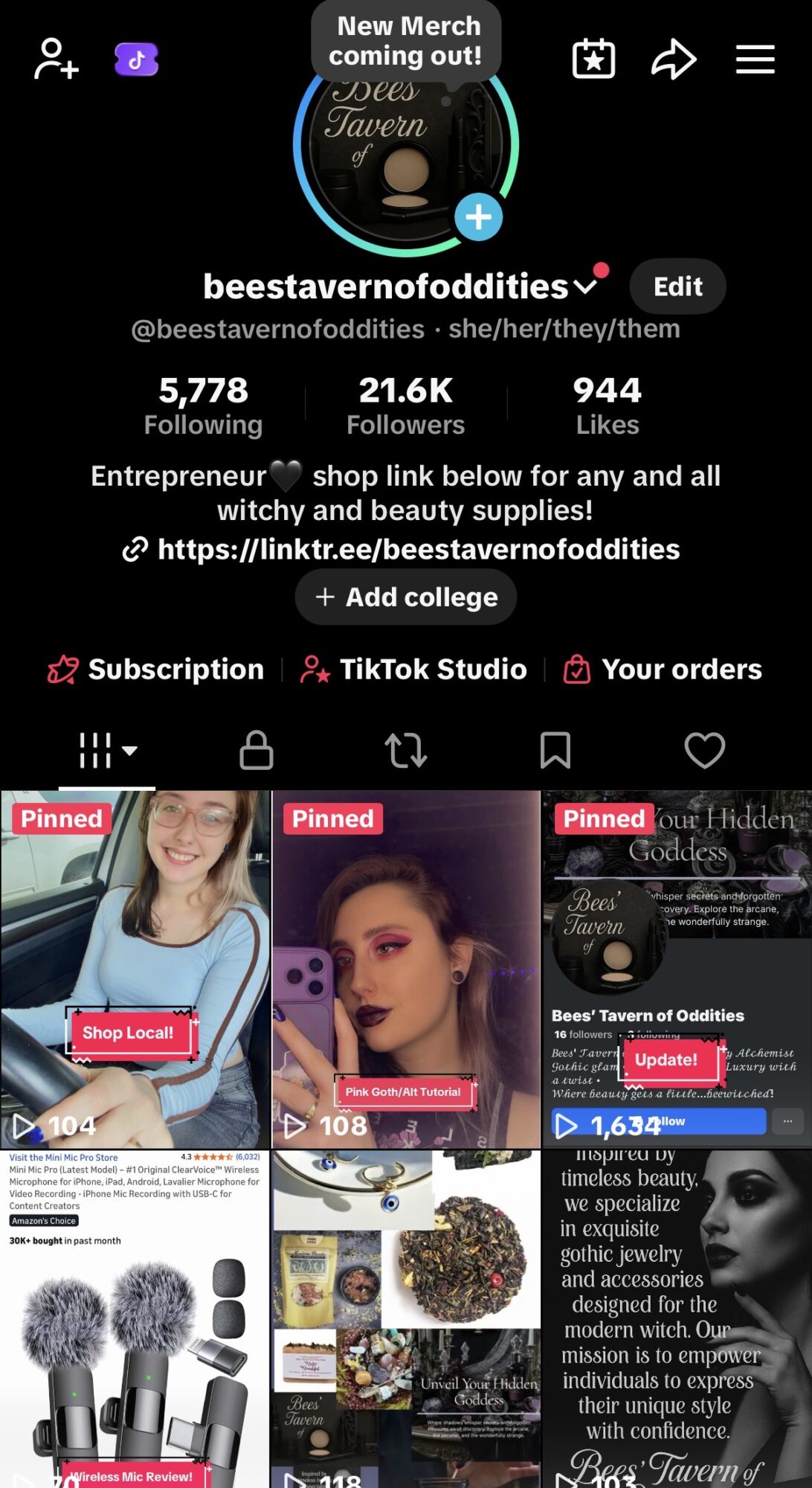Expand the beestavernofoddities account switcher
This screenshot has height=1488, width=812.
[585, 286]
